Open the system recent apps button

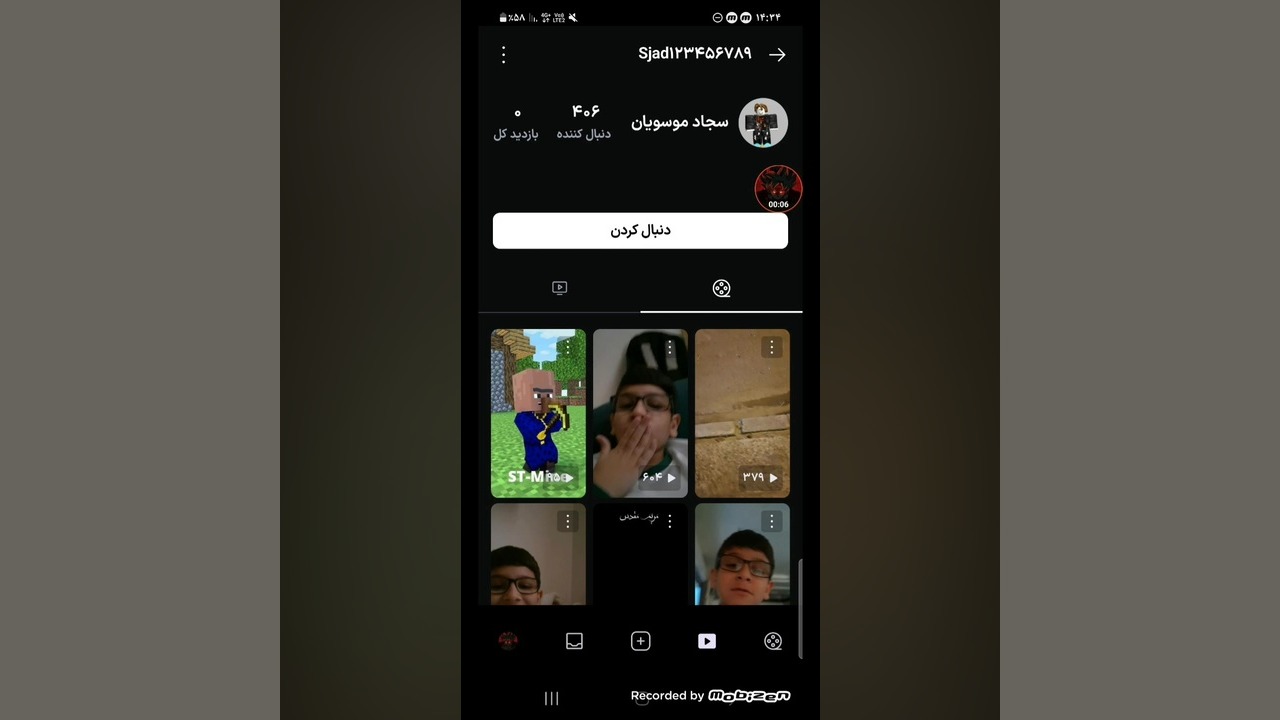551,698
